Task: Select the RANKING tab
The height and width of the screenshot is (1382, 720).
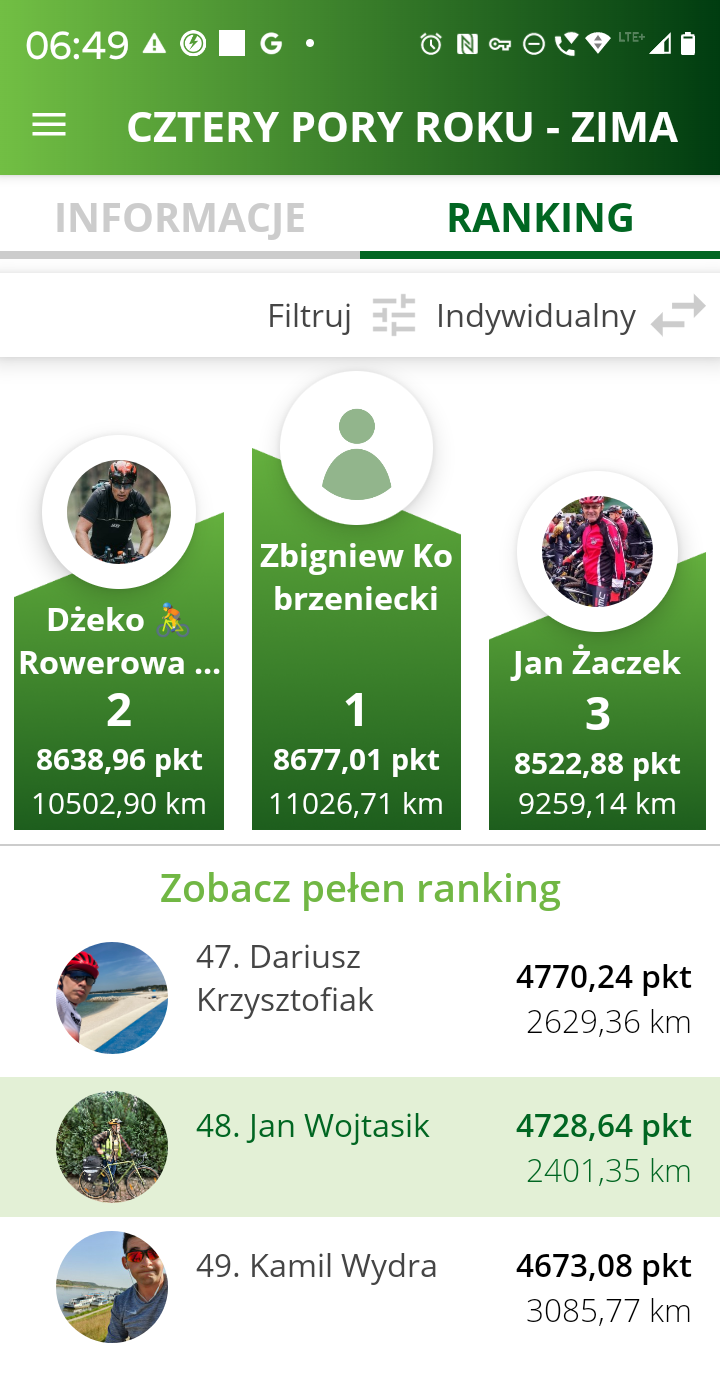Action: coord(540,216)
